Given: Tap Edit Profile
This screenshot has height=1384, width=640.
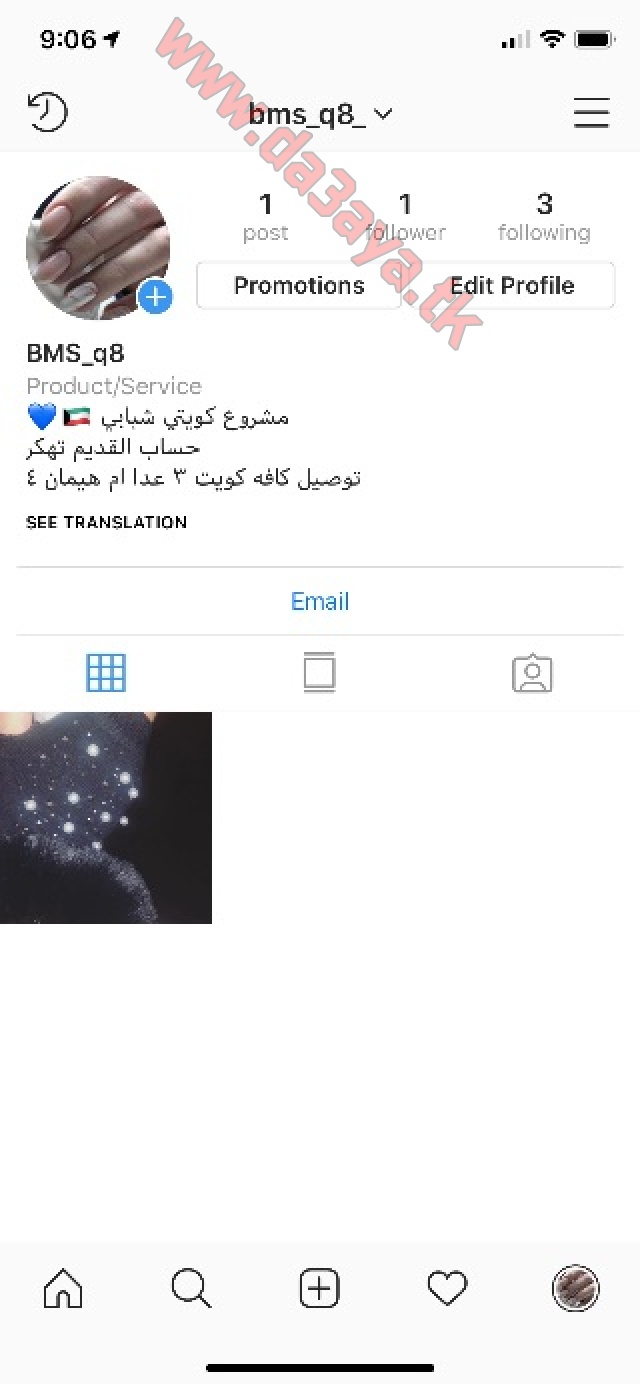Looking at the screenshot, I should (x=512, y=286).
